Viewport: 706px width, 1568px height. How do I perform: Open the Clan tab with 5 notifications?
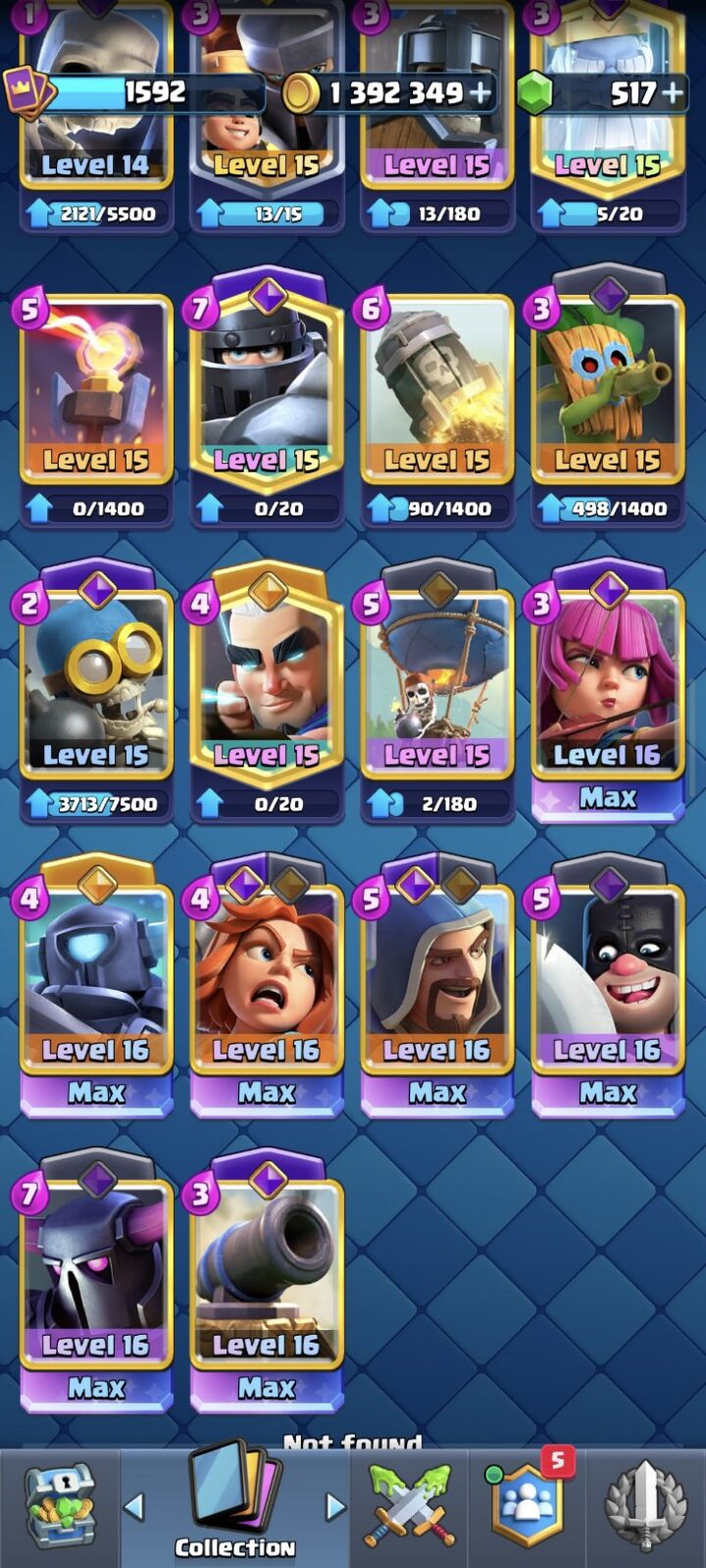coord(529,1506)
